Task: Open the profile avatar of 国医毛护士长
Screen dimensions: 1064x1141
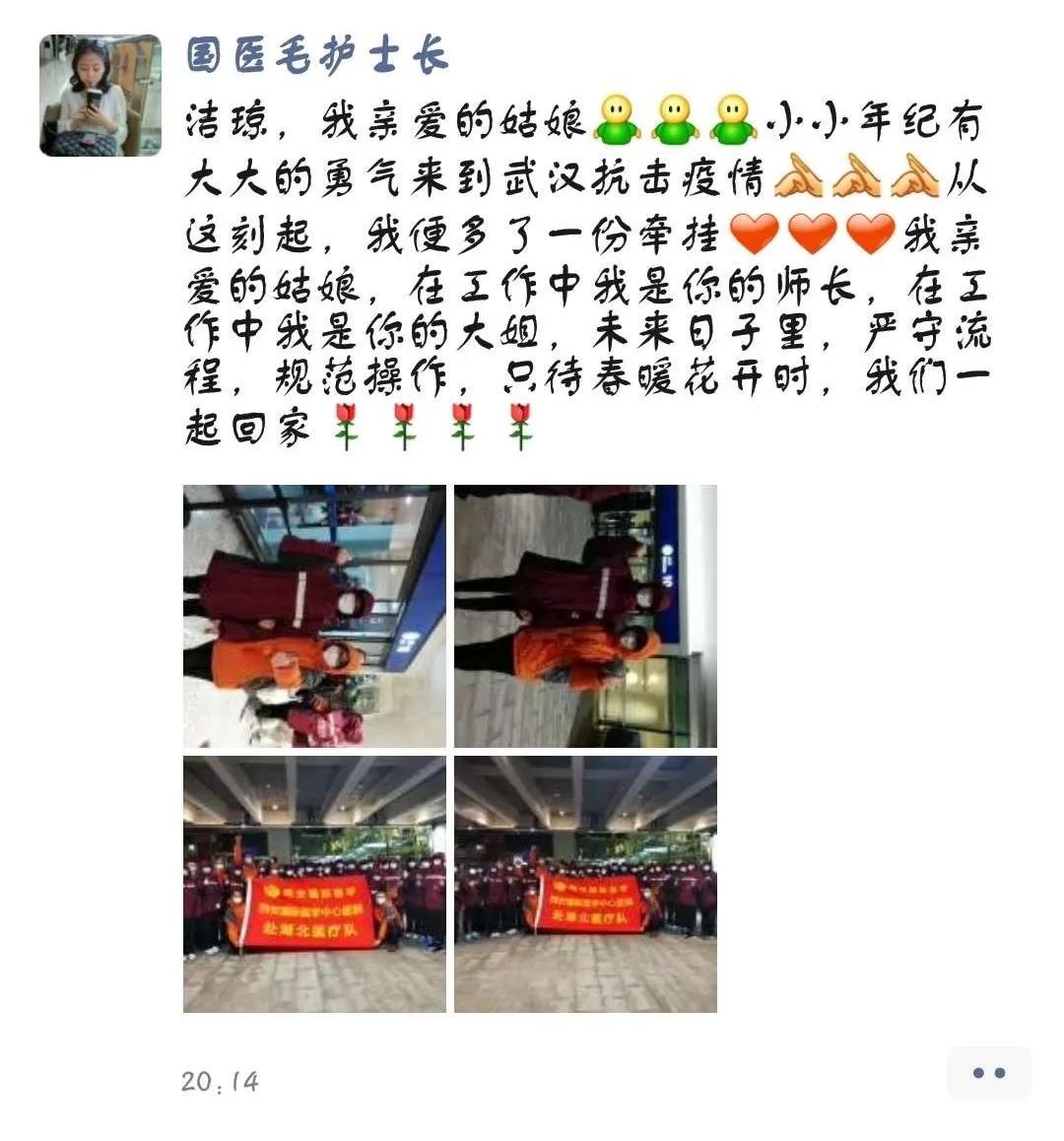Action: pyautogui.click(x=100, y=96)
